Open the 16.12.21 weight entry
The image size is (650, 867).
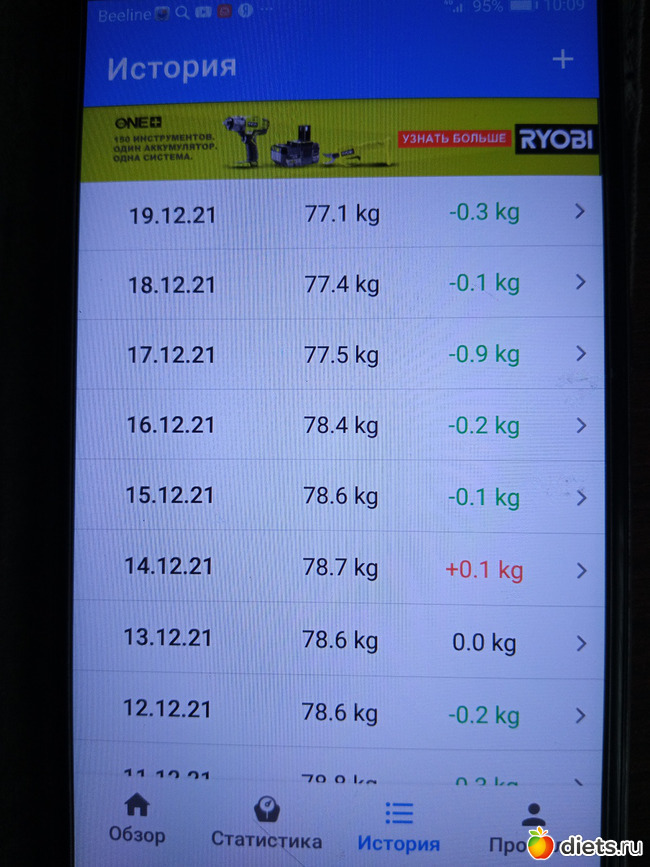click(x=340, y=426)
